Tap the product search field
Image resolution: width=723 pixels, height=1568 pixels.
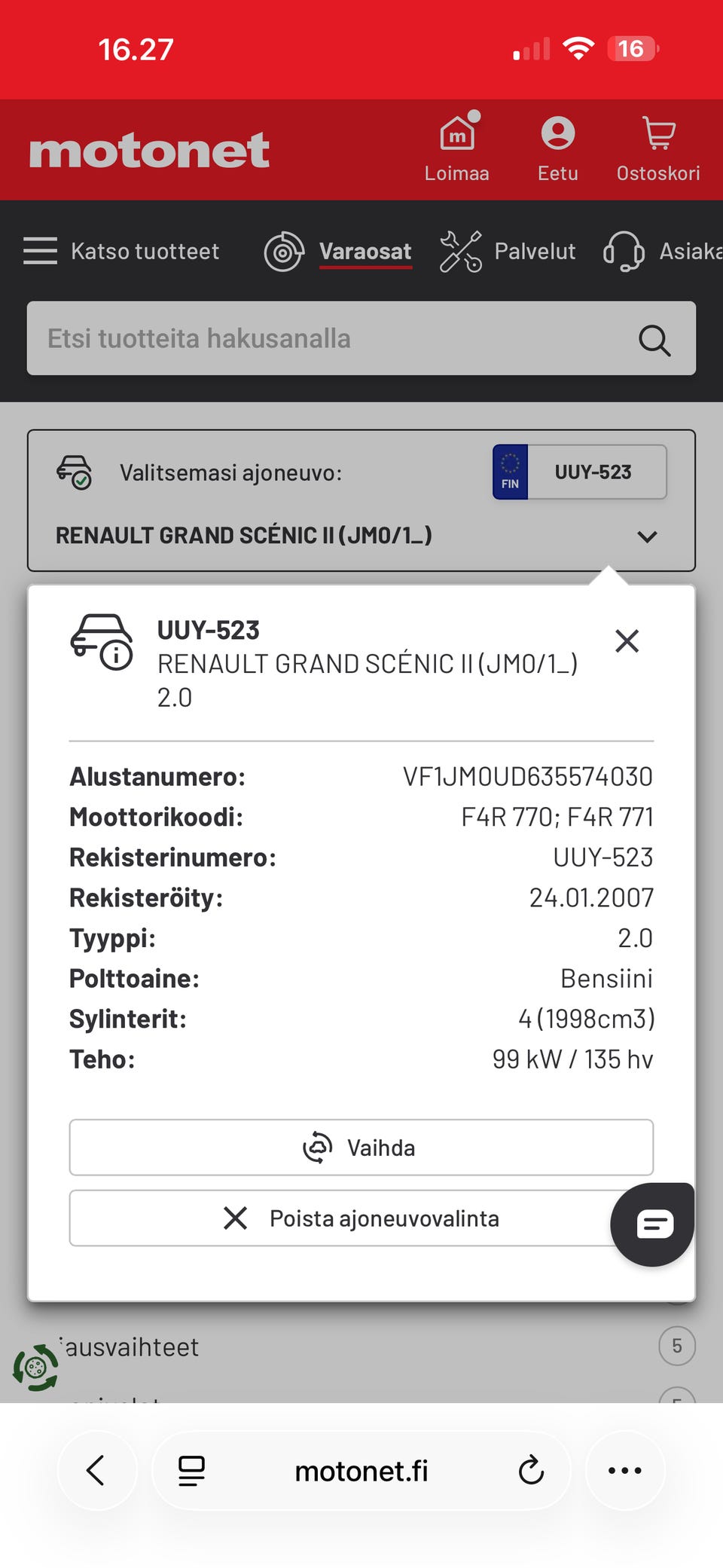[x=331, y=338]
